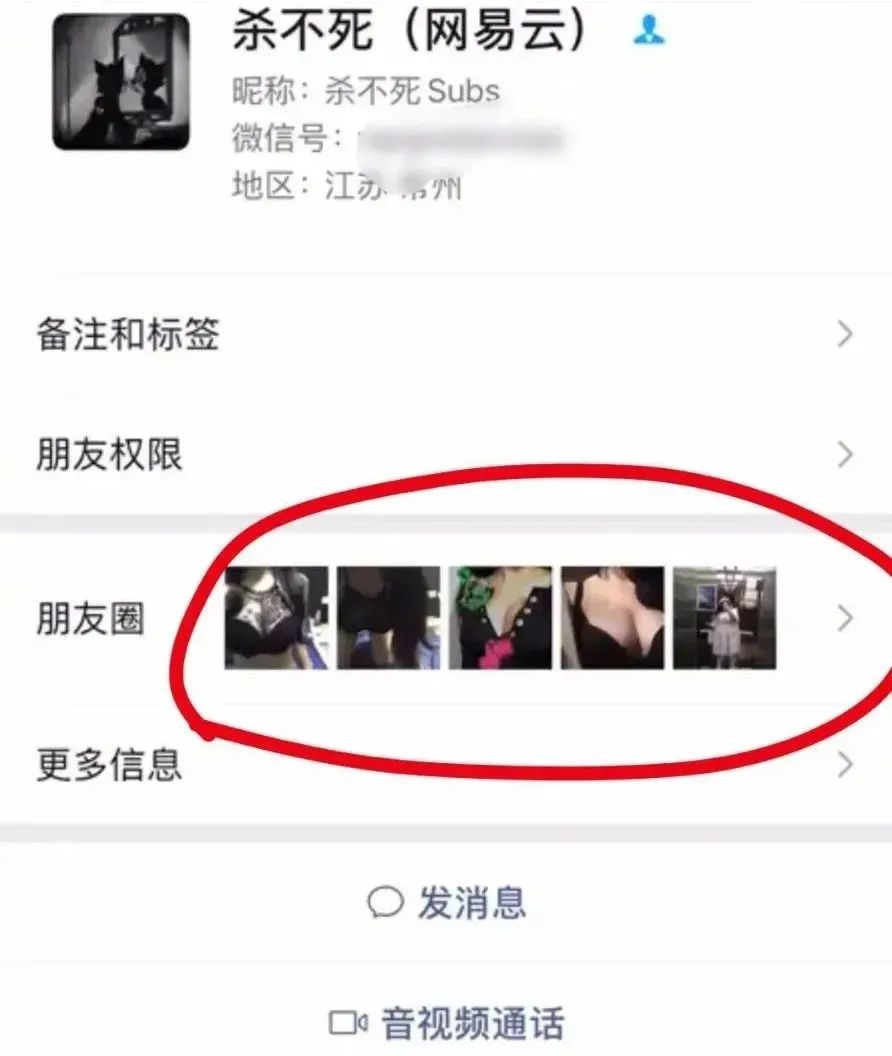This screenshot has height=1056, width=892.
Task: Tap the 发消息 button
Action: tap(446, 903)
